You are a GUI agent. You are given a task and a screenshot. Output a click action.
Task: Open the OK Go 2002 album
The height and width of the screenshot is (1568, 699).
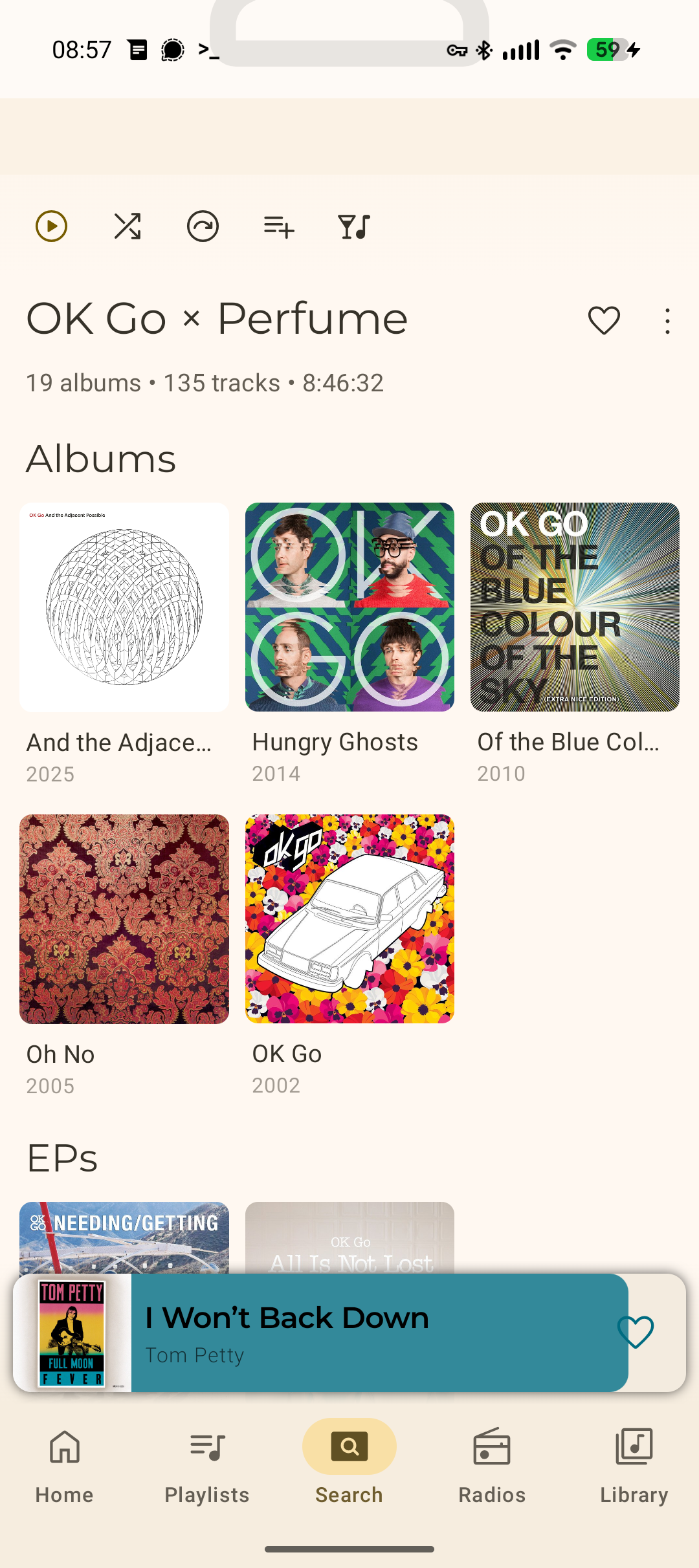pos(349,919)
